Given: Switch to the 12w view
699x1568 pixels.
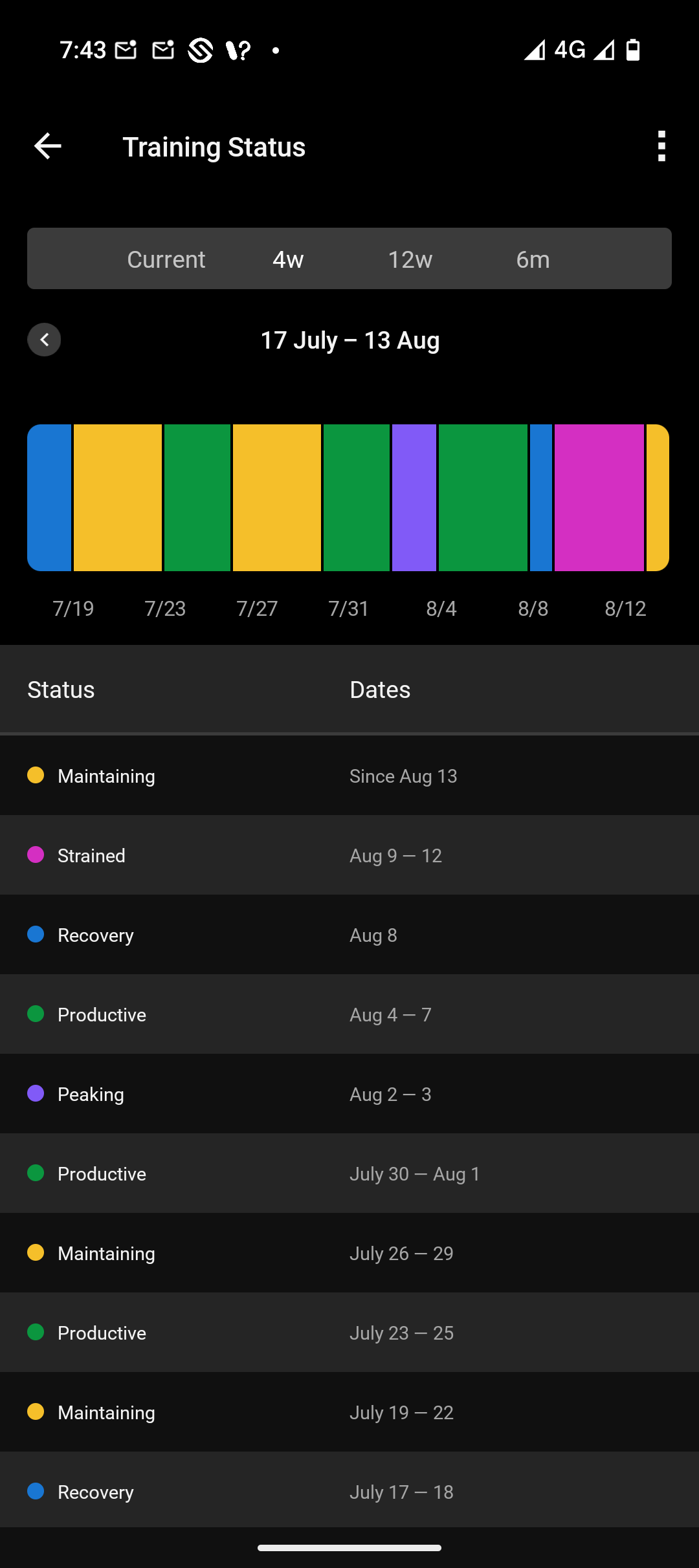Looking at the screenshot, I should pos(410,259).
